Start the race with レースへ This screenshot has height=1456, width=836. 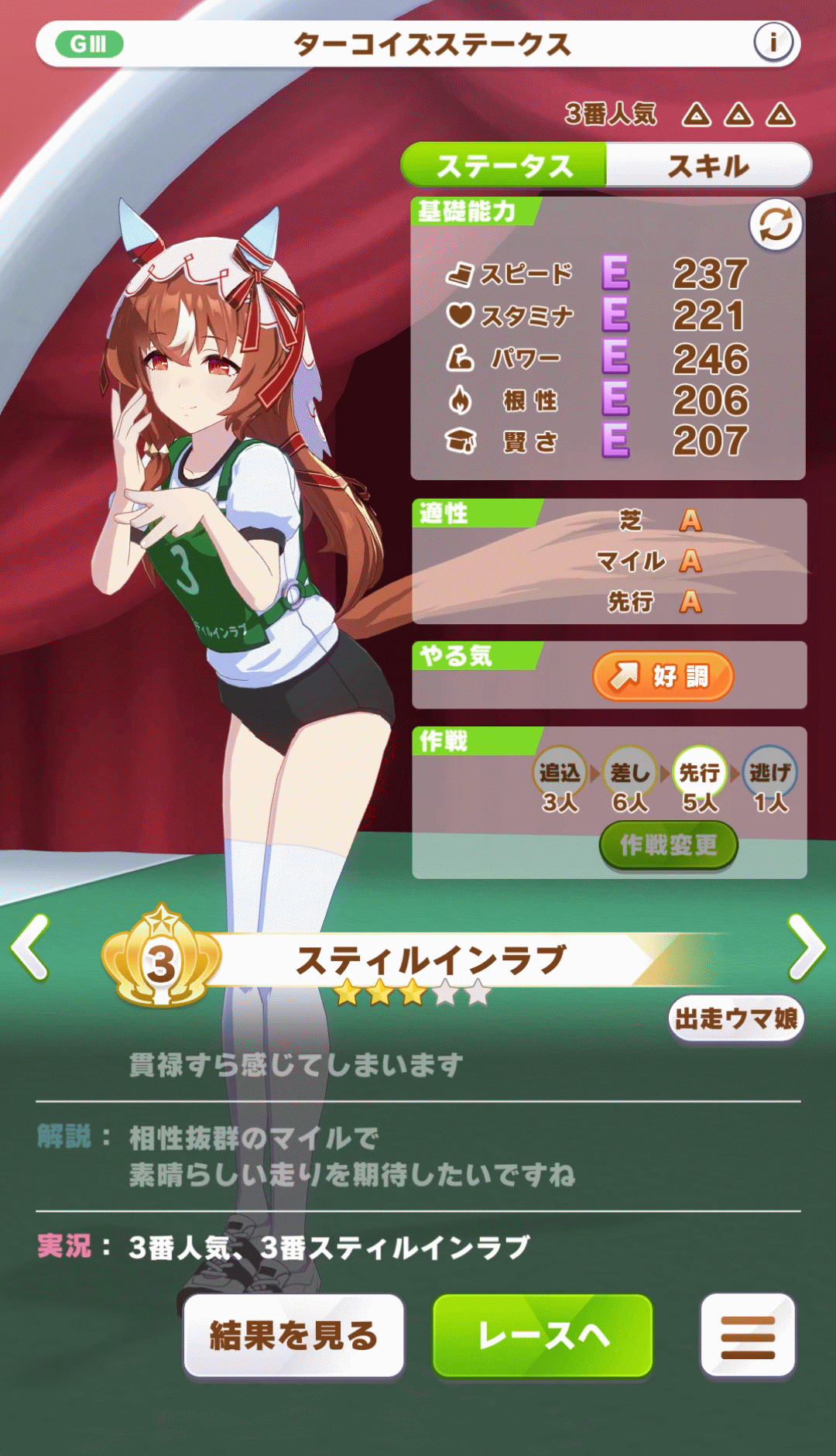click(543, 1335)
